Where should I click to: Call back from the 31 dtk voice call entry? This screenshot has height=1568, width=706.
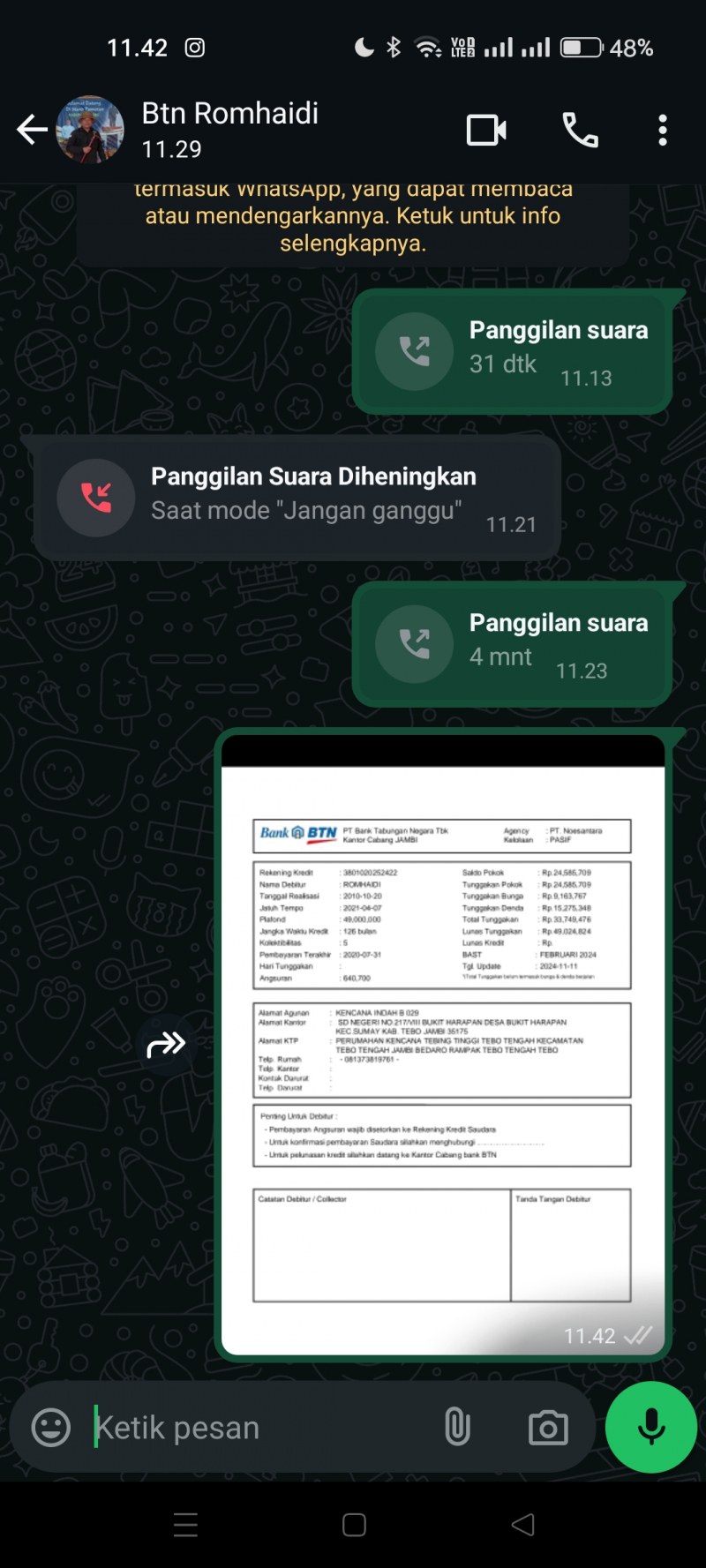click(x=512, y=351)
